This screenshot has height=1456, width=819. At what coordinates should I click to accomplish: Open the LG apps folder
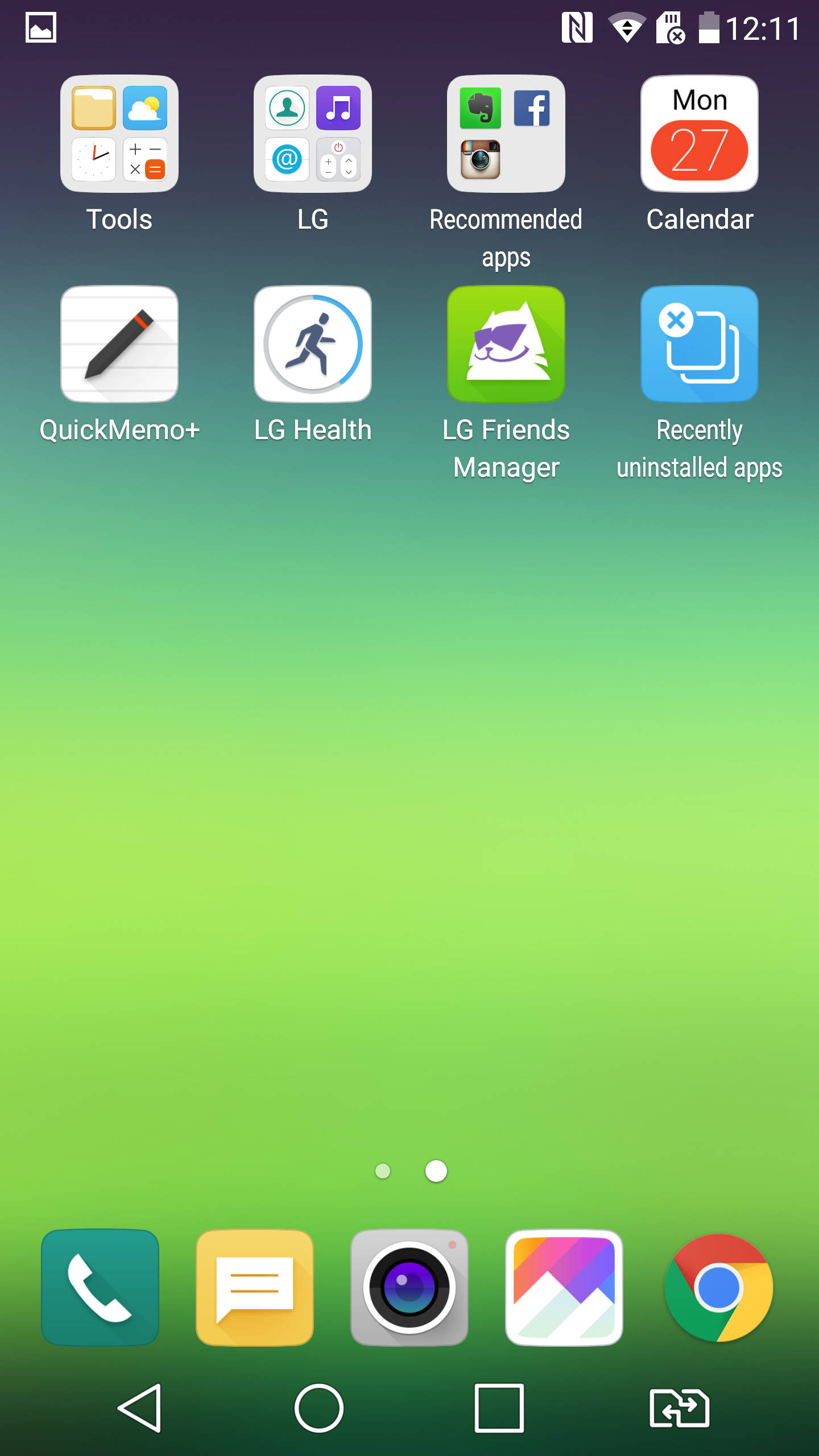point(312,135)
